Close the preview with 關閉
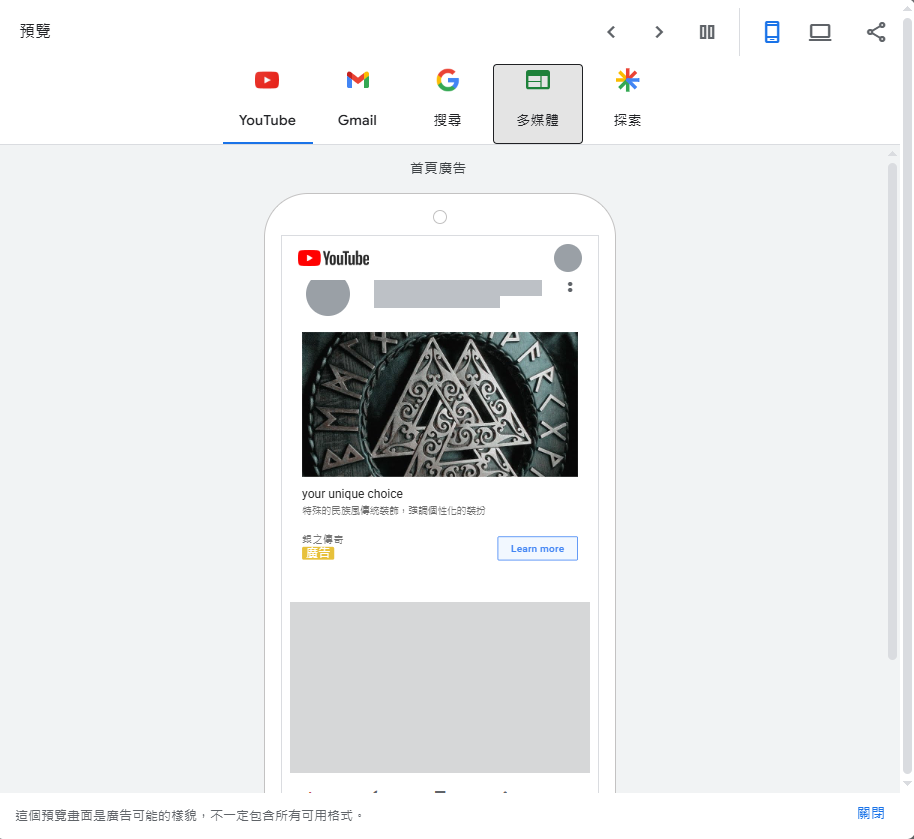 point(870,813)
